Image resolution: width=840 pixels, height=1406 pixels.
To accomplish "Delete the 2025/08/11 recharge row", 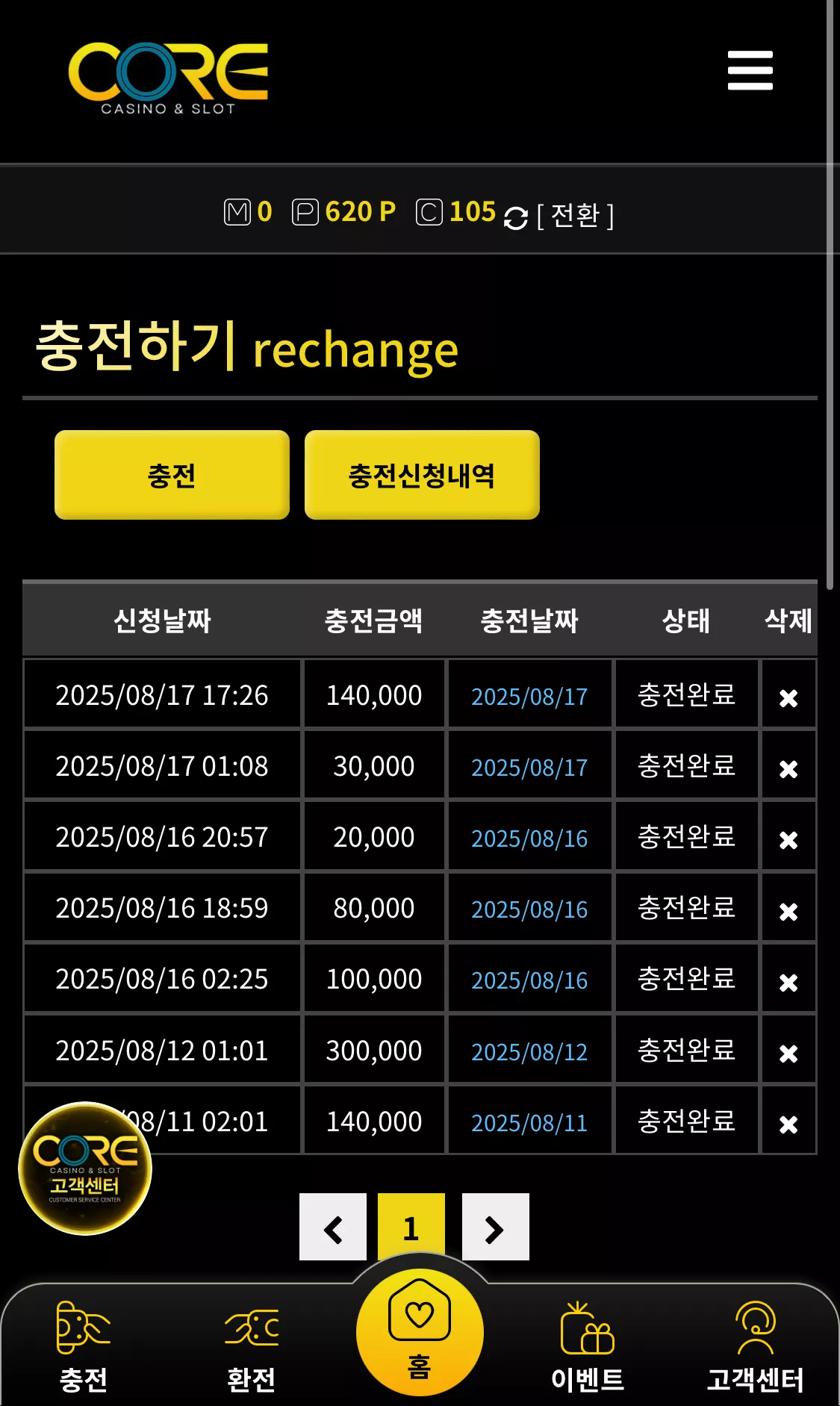I will click(788, 1124).
